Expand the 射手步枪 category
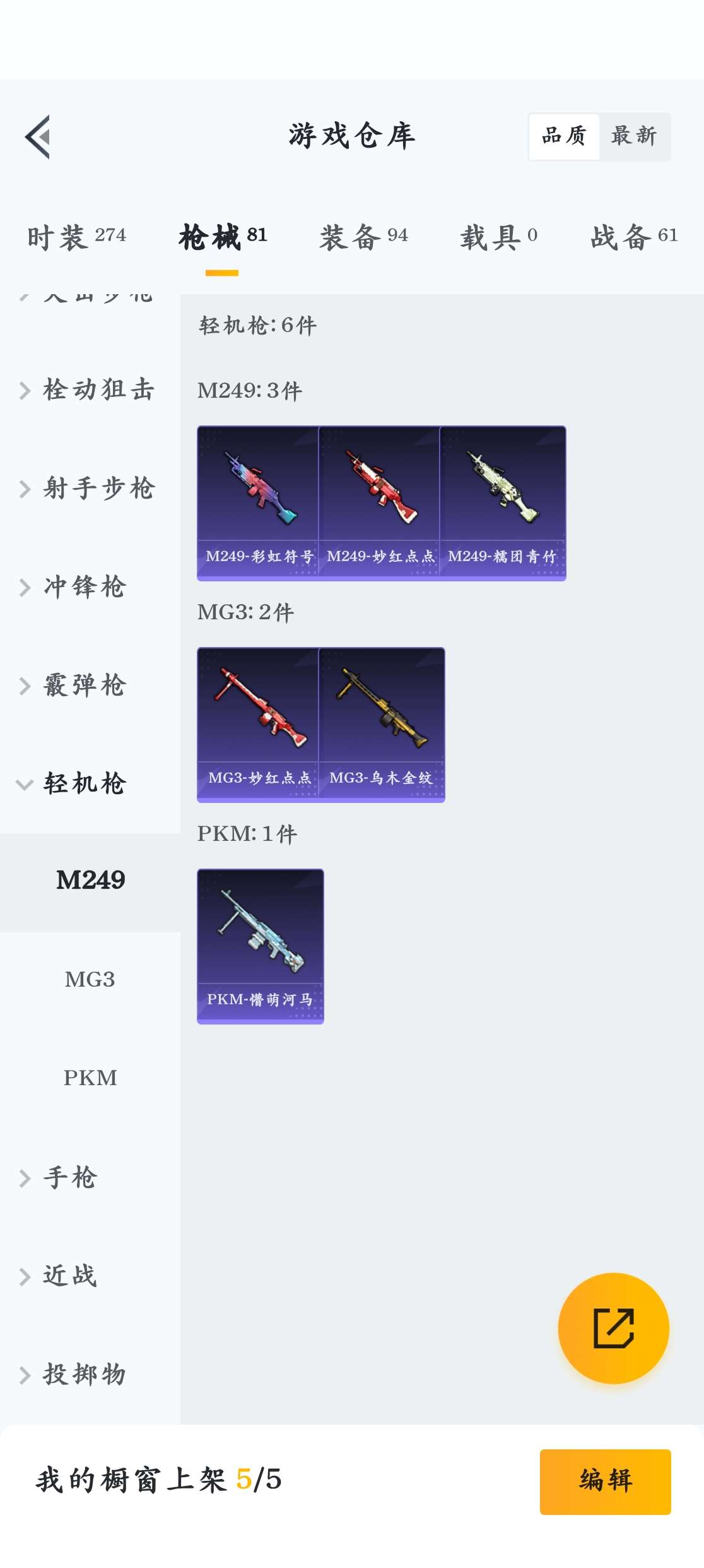Image resolution: width=704 pixels, height=1568 pixels. coord(88,489)
